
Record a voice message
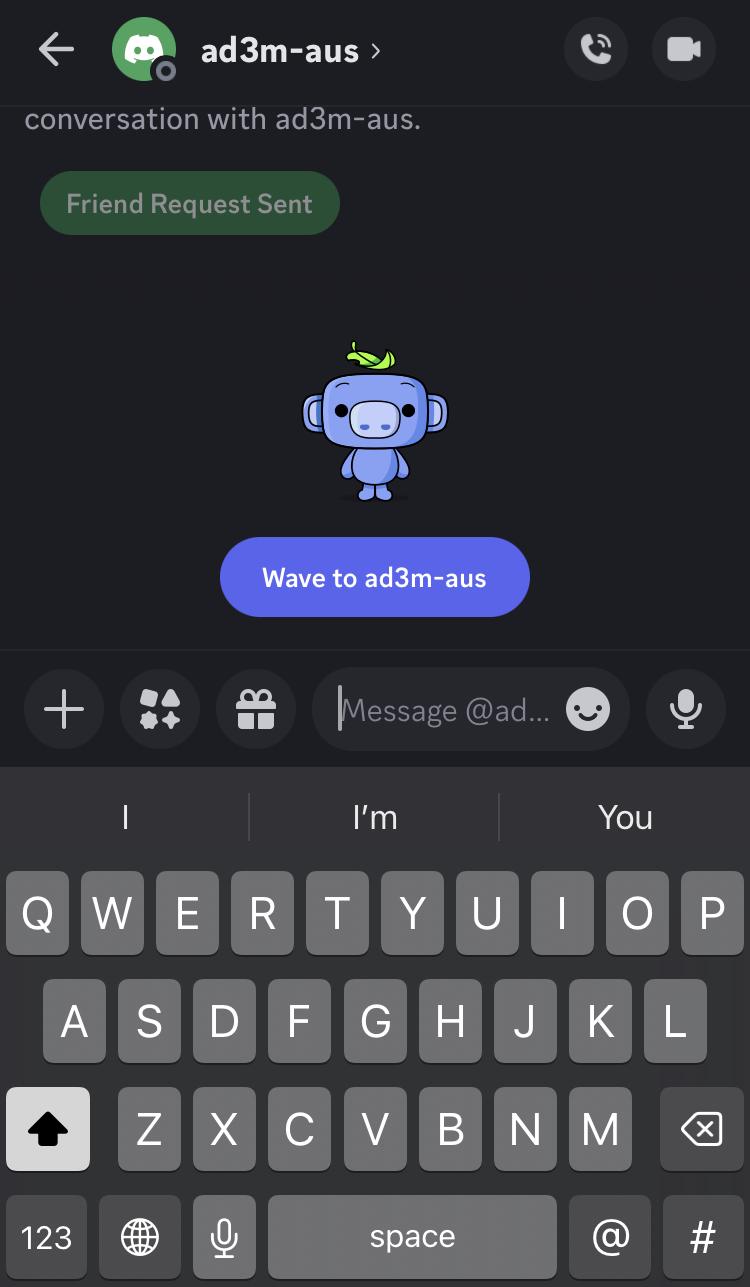click(x=686, y=710)
